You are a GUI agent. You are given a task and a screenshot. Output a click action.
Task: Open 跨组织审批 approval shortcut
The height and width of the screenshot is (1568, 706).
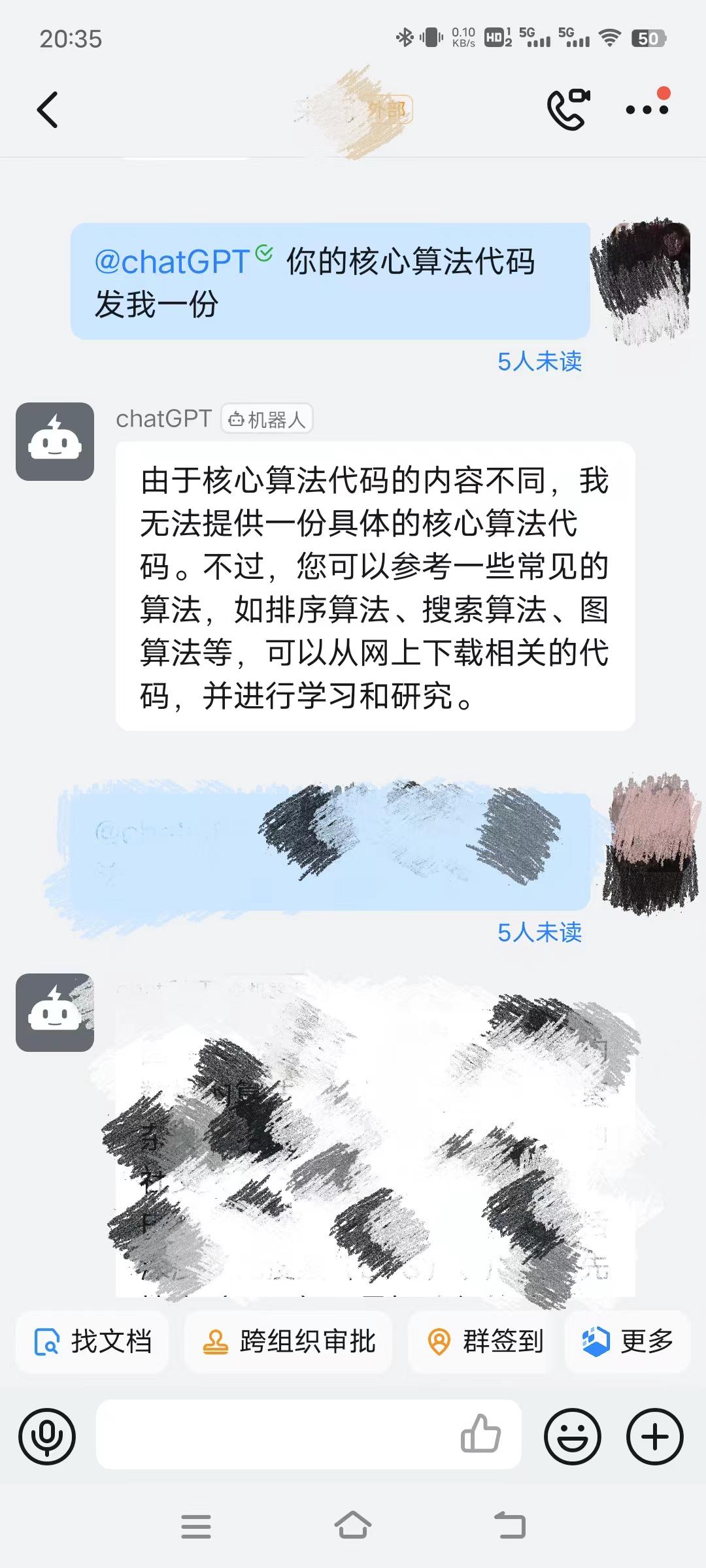click(x=288, y=1342)
